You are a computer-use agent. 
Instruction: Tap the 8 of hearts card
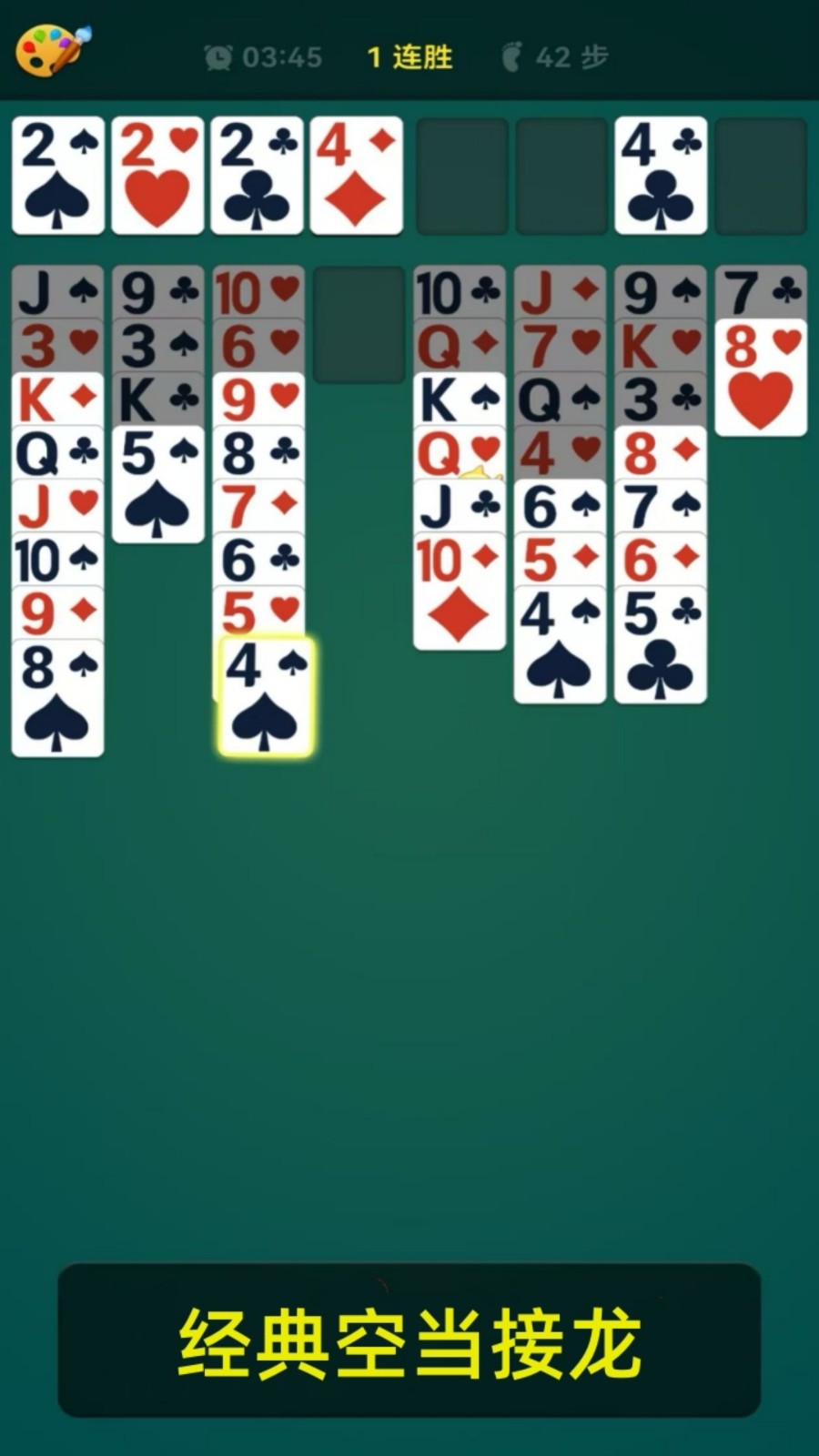760,378
